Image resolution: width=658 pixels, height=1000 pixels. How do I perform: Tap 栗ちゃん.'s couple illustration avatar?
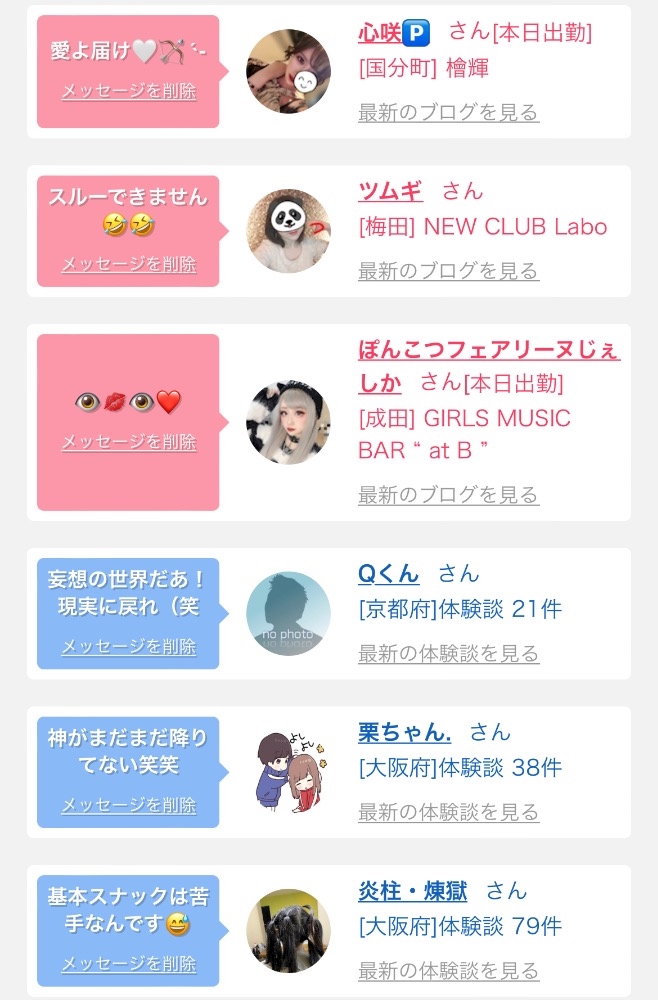[288, 772]
